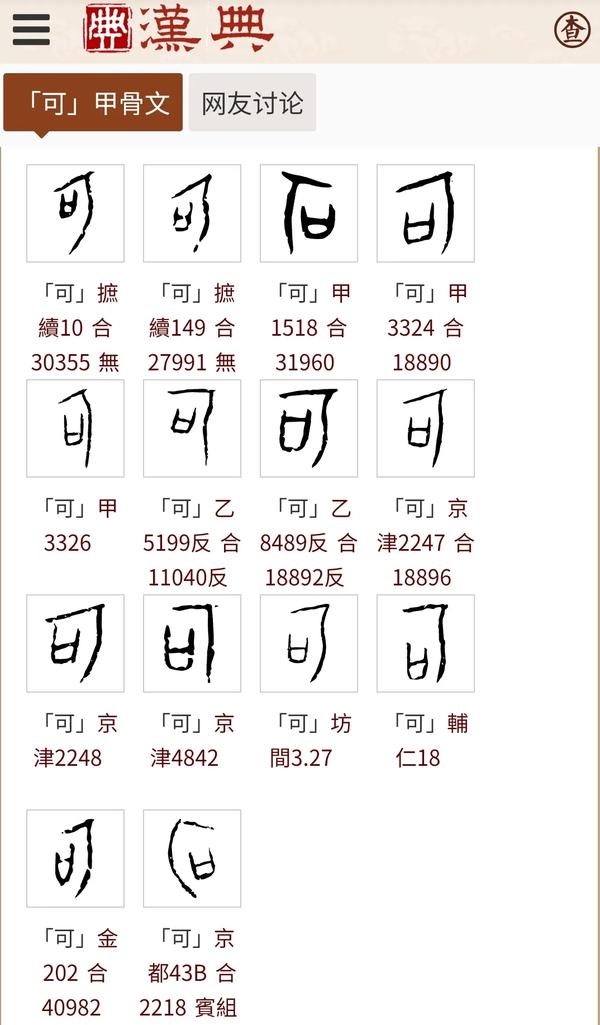Viewport: 600px width, 1025px height.
Task: View the glyph labeled 輔仁18
Action: pyautogui.click(x=425, y=643)
